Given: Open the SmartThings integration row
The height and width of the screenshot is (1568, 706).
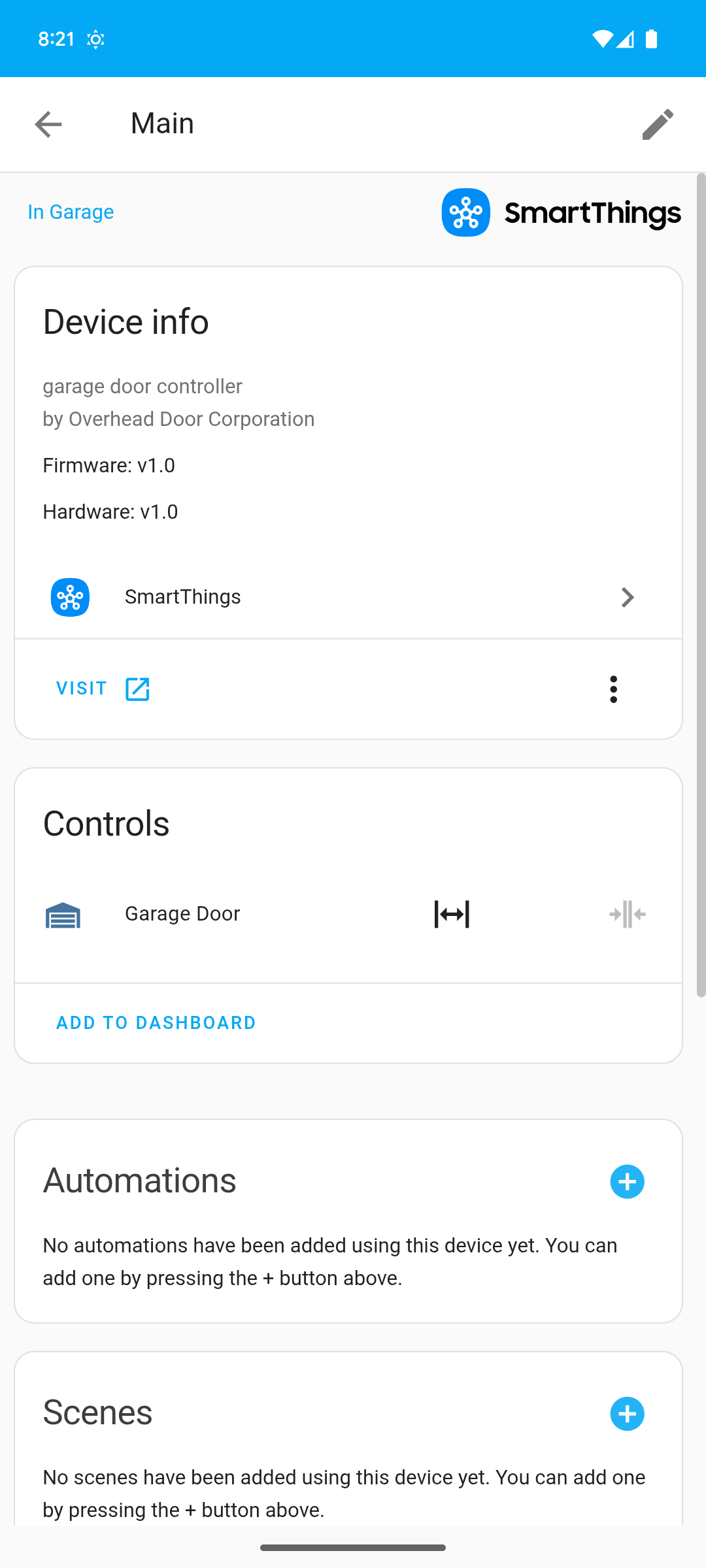Looking at the screenshot, I should 348,597.
